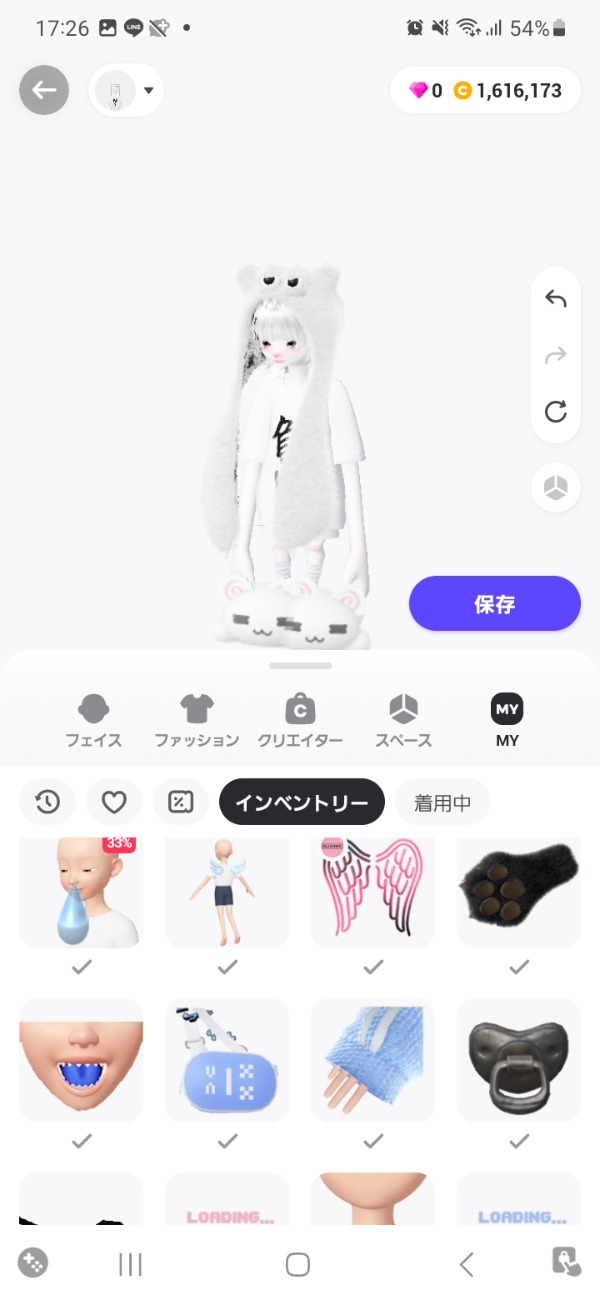The width and height of the screenshot is (600, 1300).
Task: Switch to the ファッション tab
Action: tap(197, 720)
